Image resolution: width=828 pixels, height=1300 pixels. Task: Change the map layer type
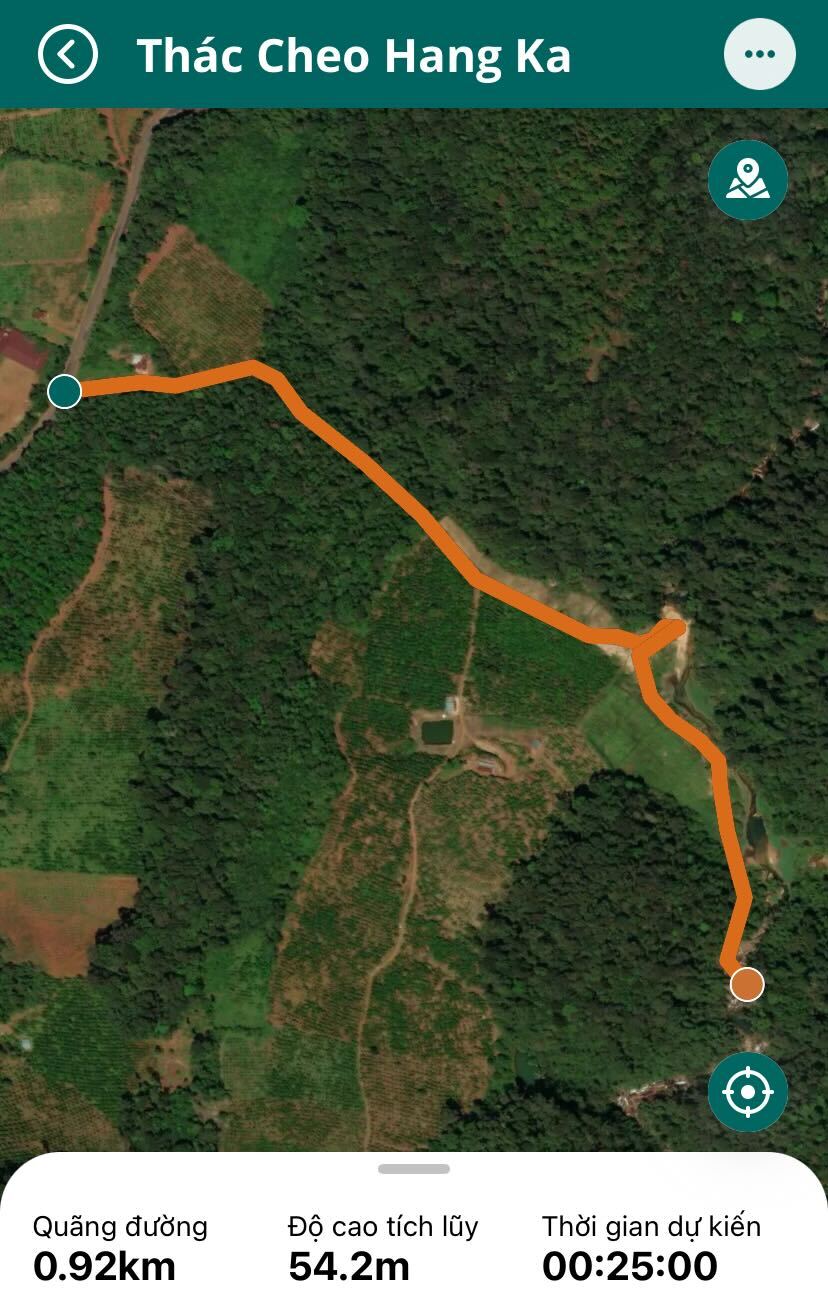[747, 181]
